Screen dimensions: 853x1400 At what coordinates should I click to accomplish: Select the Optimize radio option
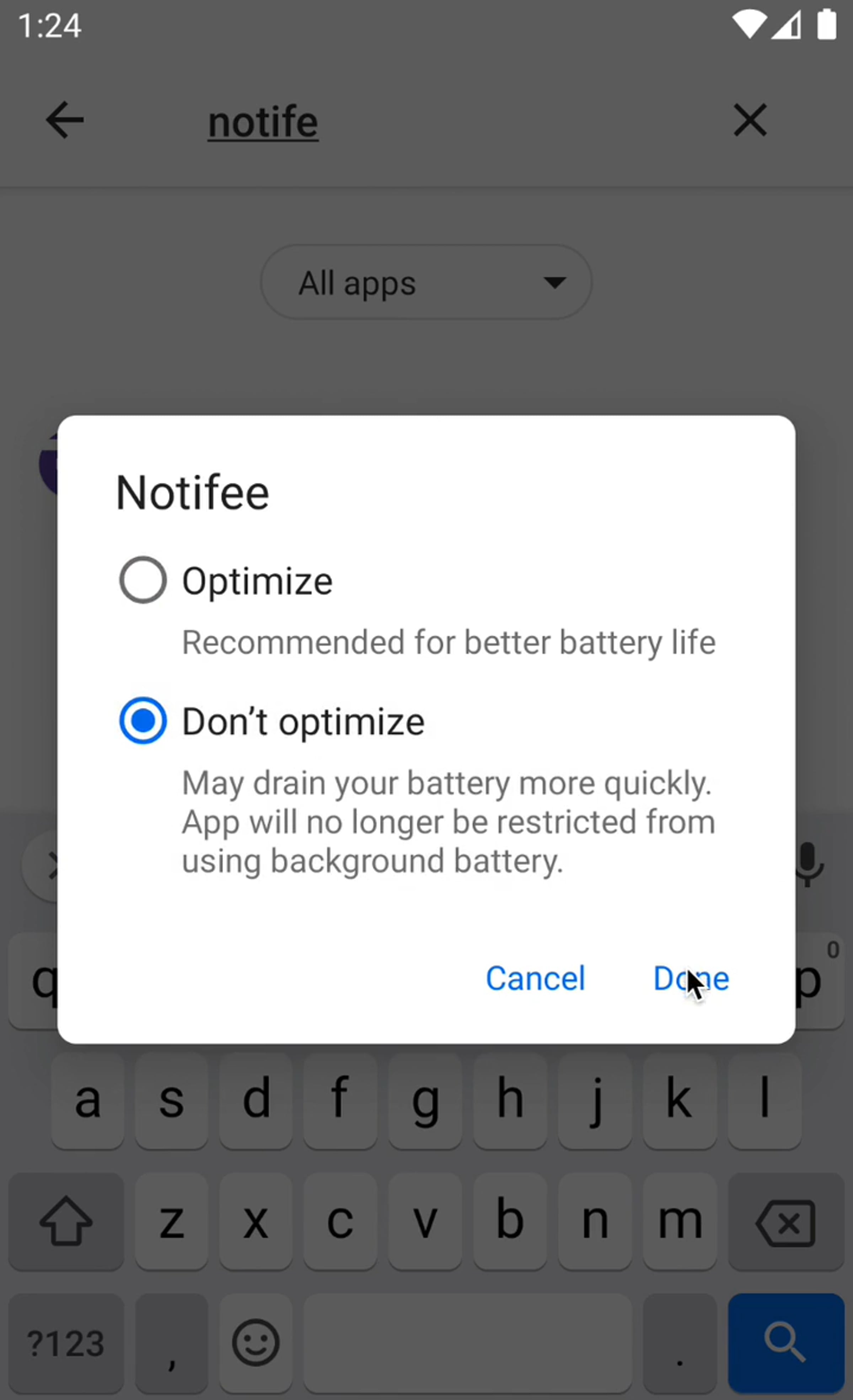click(x=143, y=580)
